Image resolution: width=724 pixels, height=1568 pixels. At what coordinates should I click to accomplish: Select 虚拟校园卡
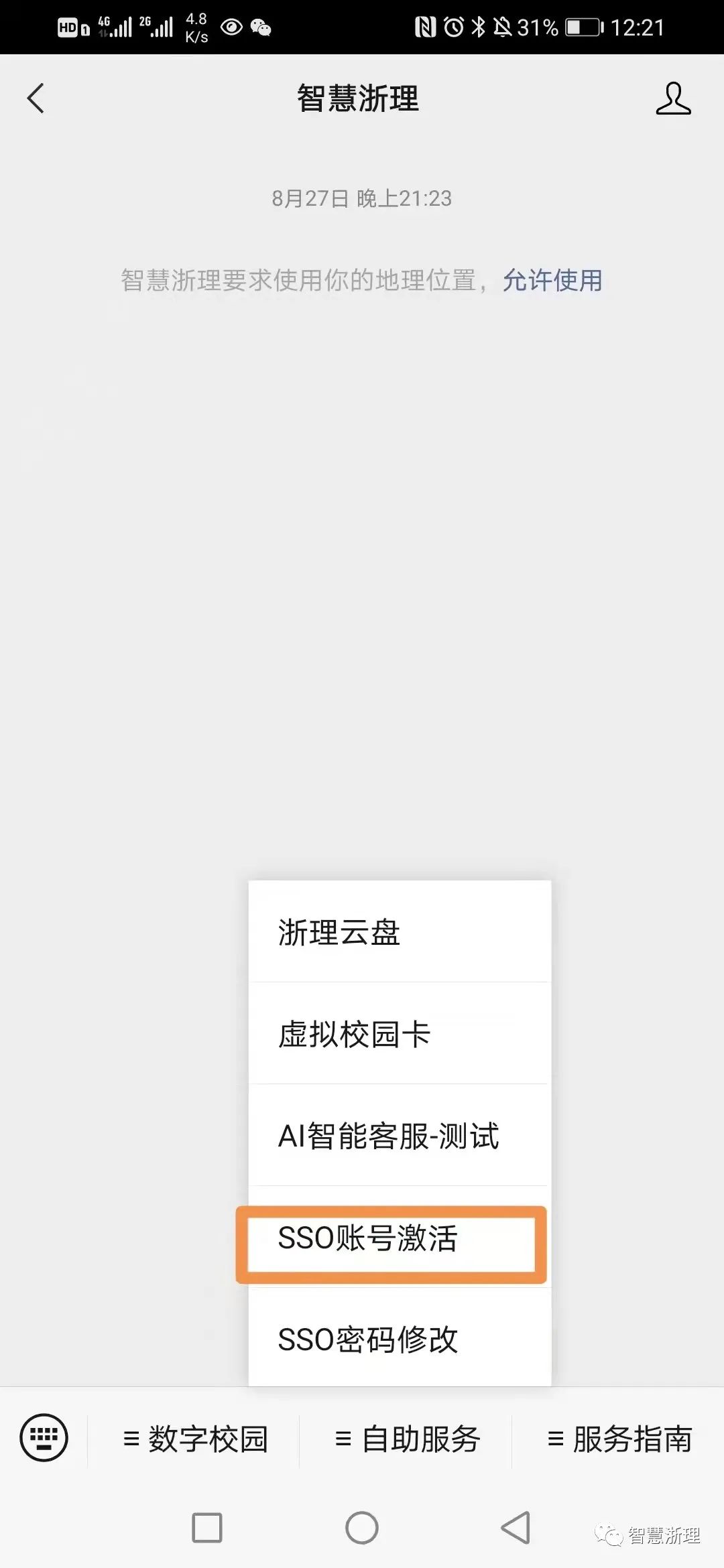400,1034
